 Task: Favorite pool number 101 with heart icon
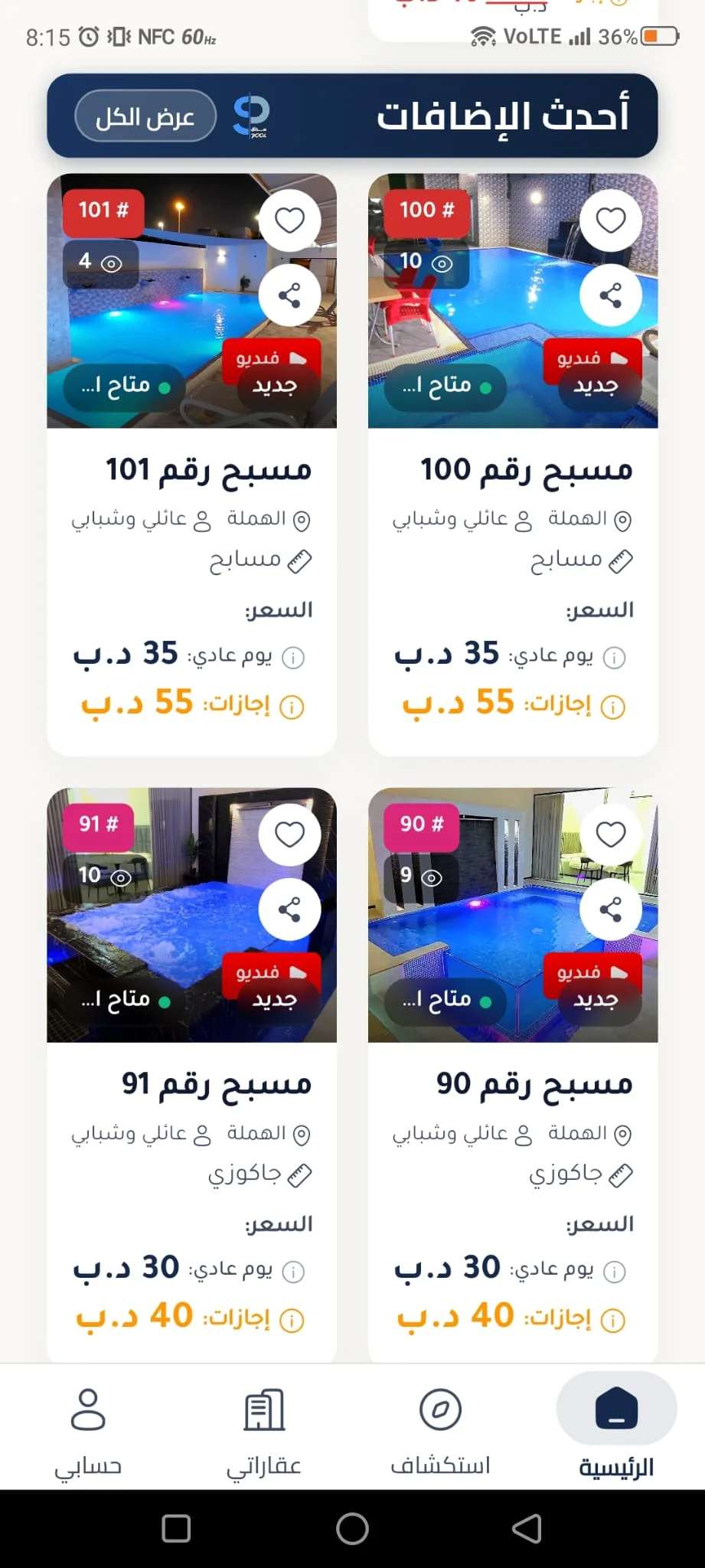(x=289, y=220)
